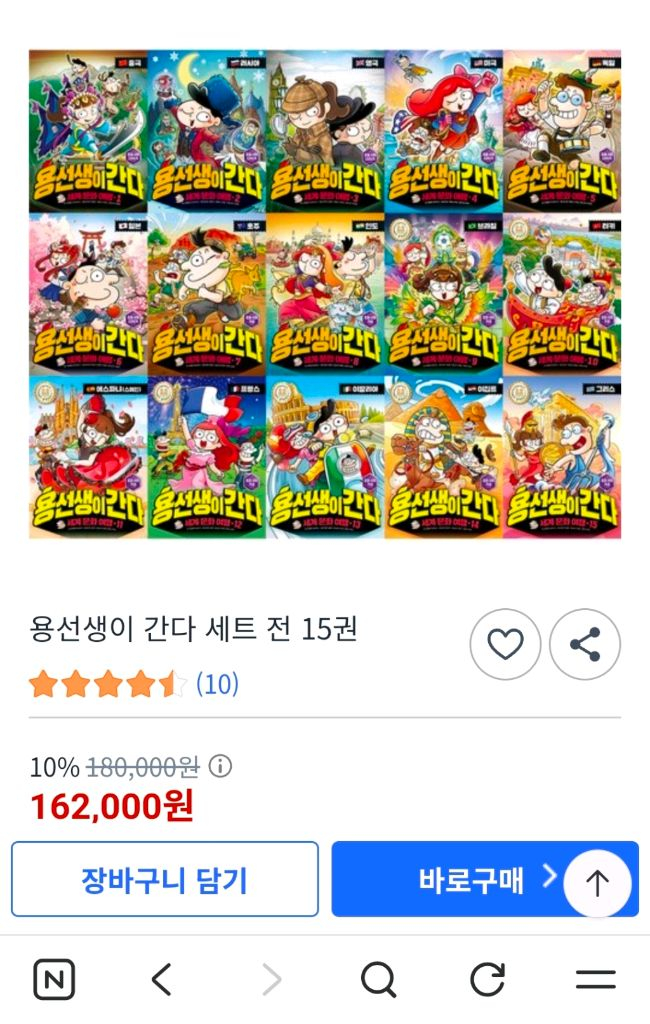
Task: Show the discount price info icon
Action: [x=220, y=767]
